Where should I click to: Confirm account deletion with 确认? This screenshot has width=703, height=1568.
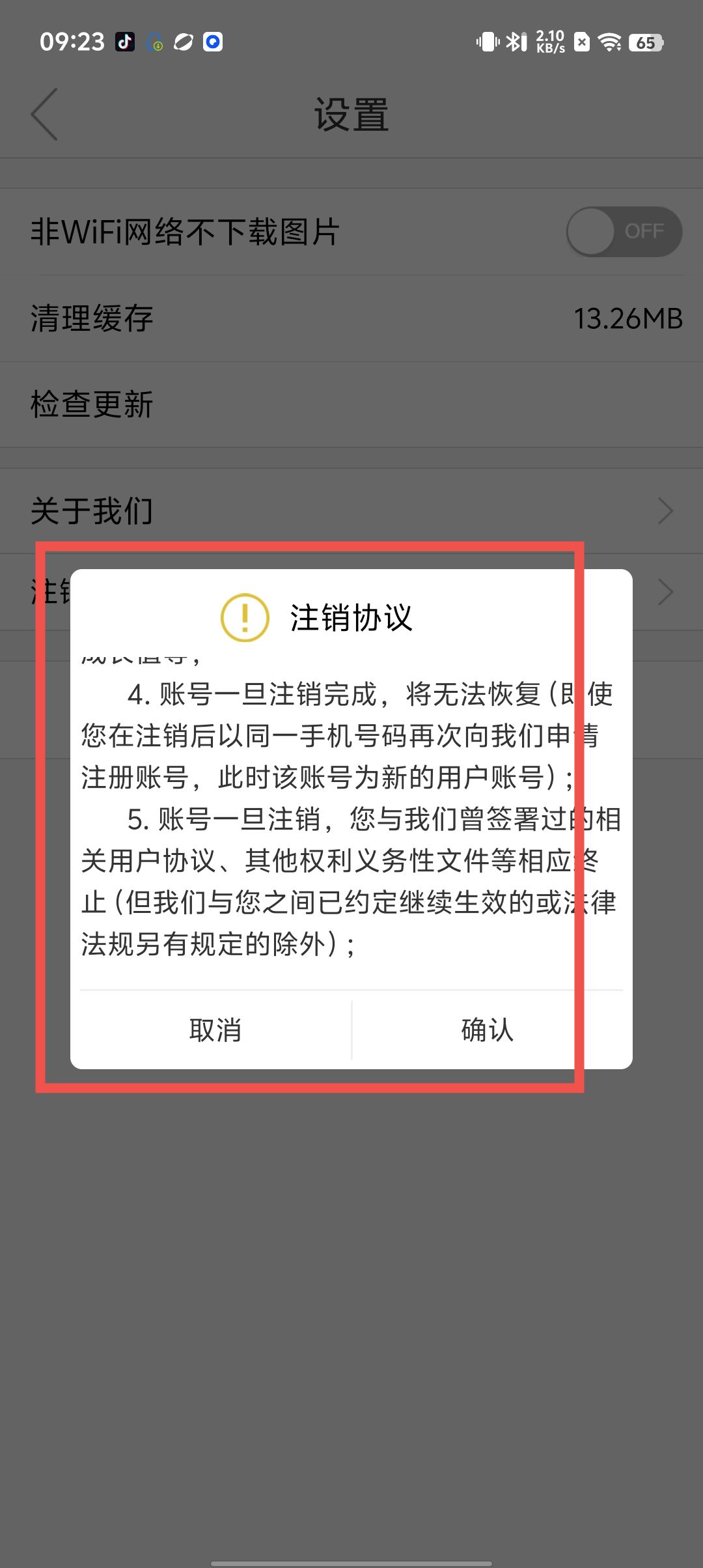[487, 1030]
